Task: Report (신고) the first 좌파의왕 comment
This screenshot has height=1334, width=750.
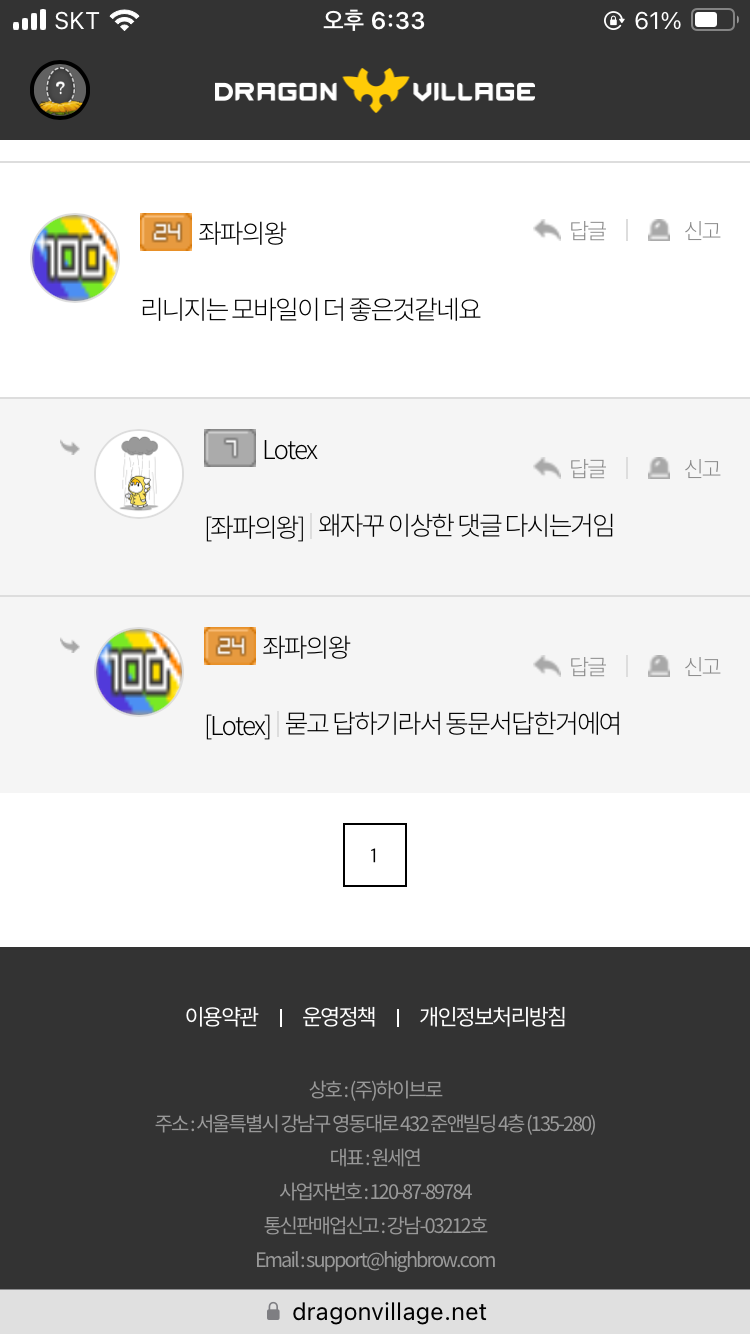Action: (x=685, y=231)
